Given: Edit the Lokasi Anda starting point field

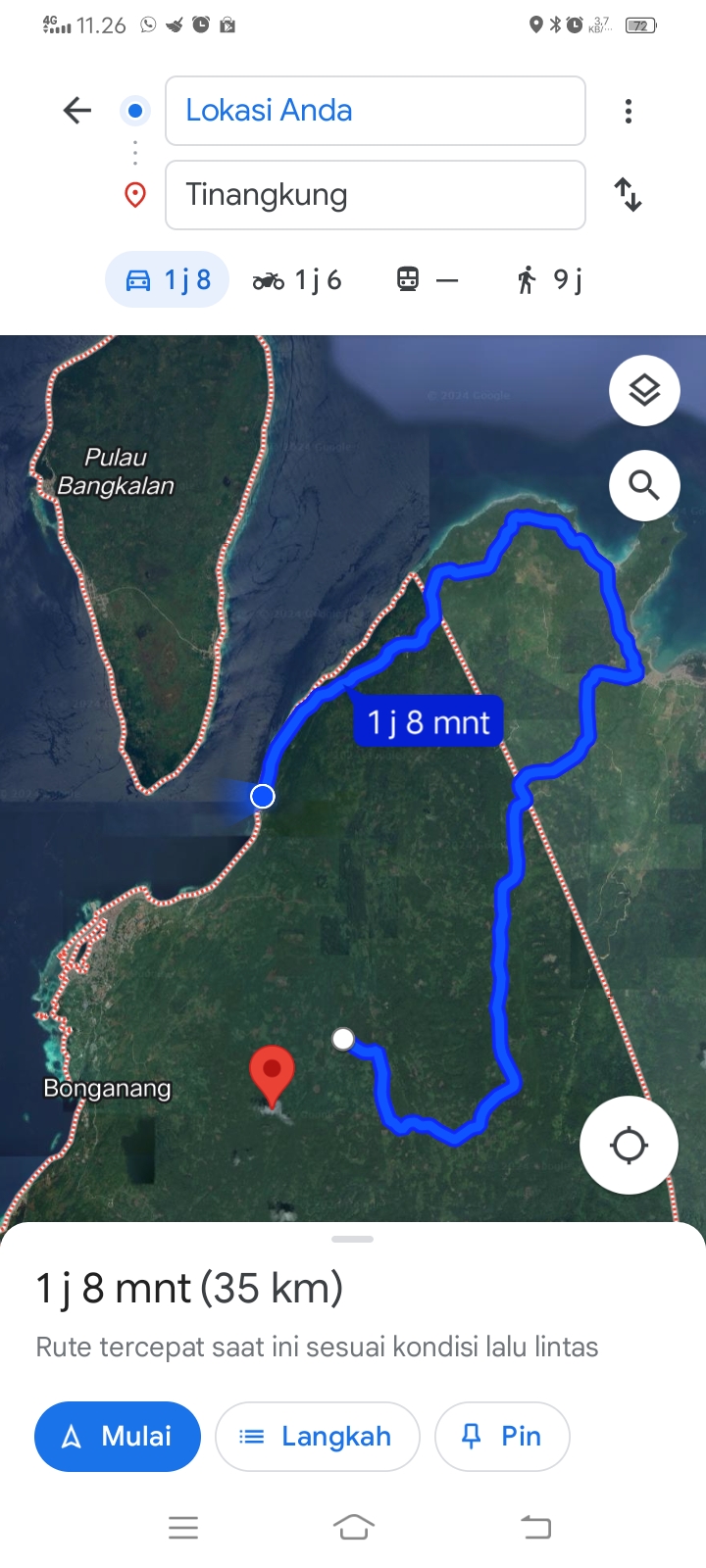Looking at the screenshot, I should click(376, 111).
